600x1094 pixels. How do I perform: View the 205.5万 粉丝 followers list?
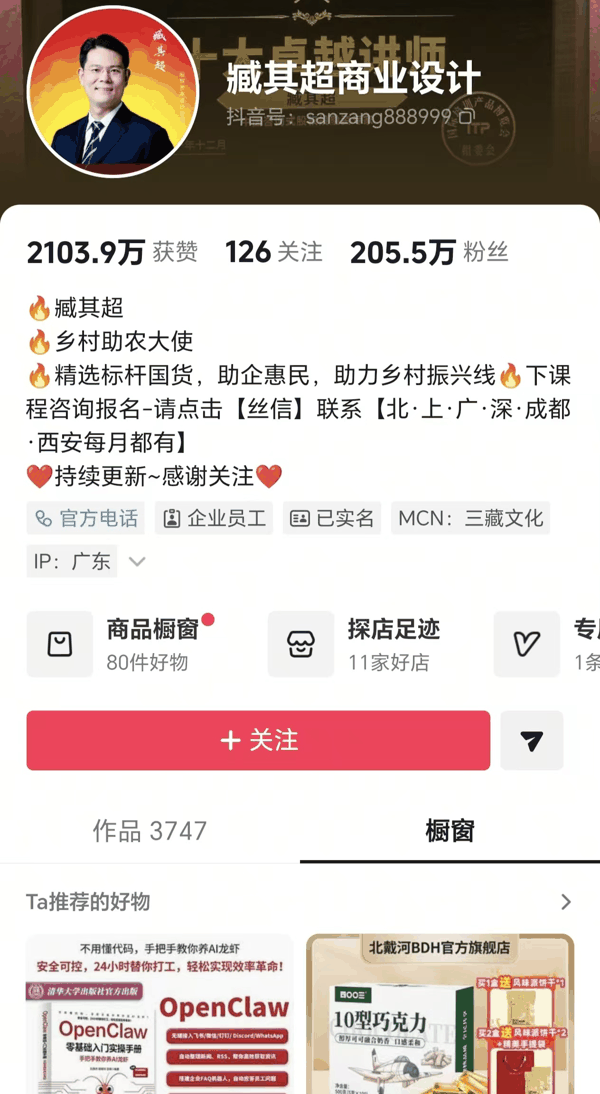(x=429, y=253)
